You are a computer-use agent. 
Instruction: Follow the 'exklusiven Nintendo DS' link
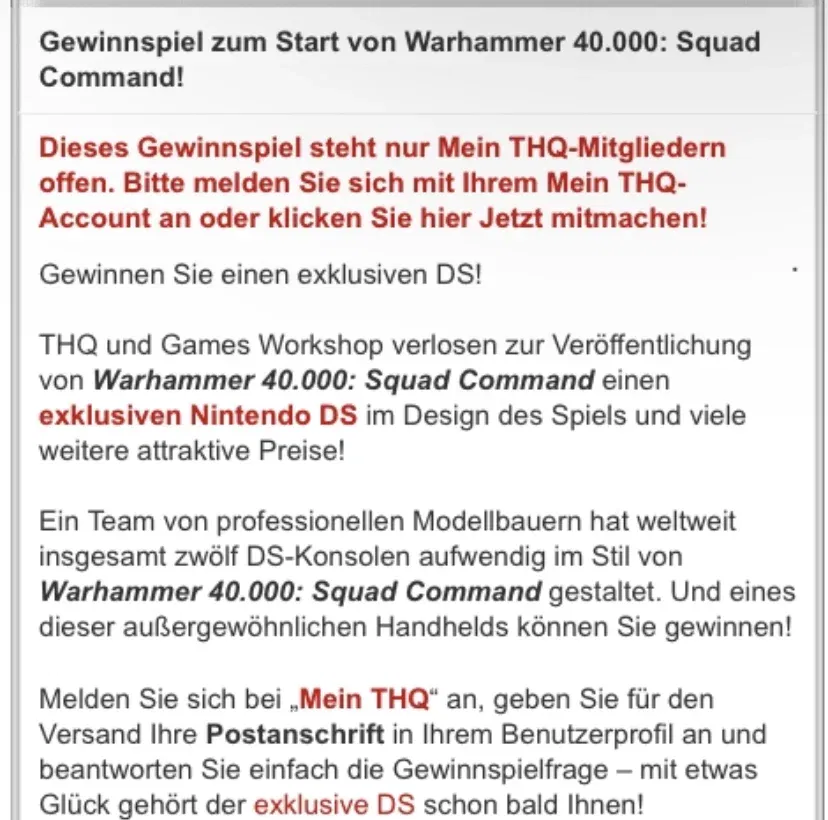(x=198, y=415)
